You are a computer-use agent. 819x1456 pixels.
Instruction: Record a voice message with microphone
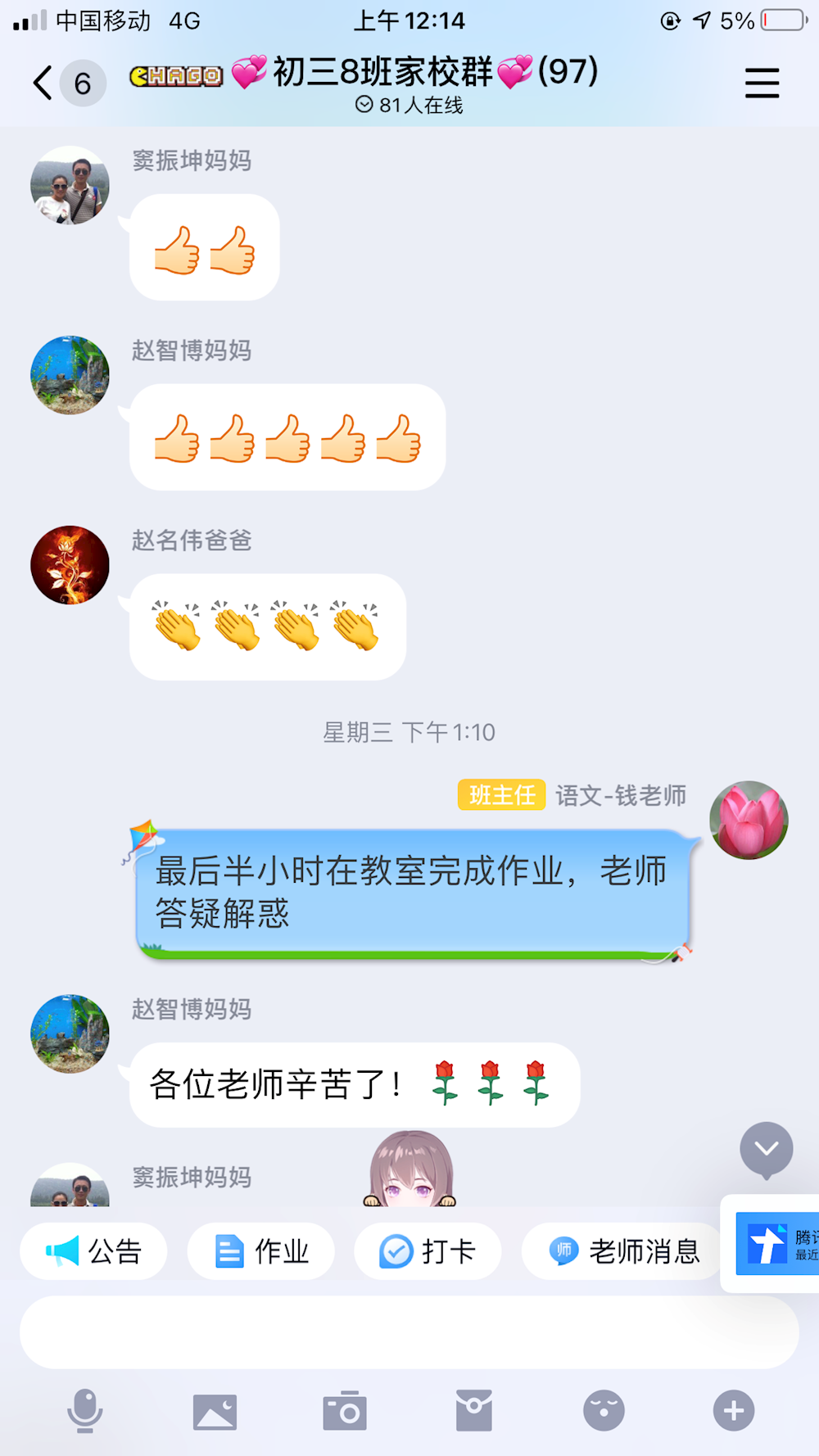(x=84, y=1411)
